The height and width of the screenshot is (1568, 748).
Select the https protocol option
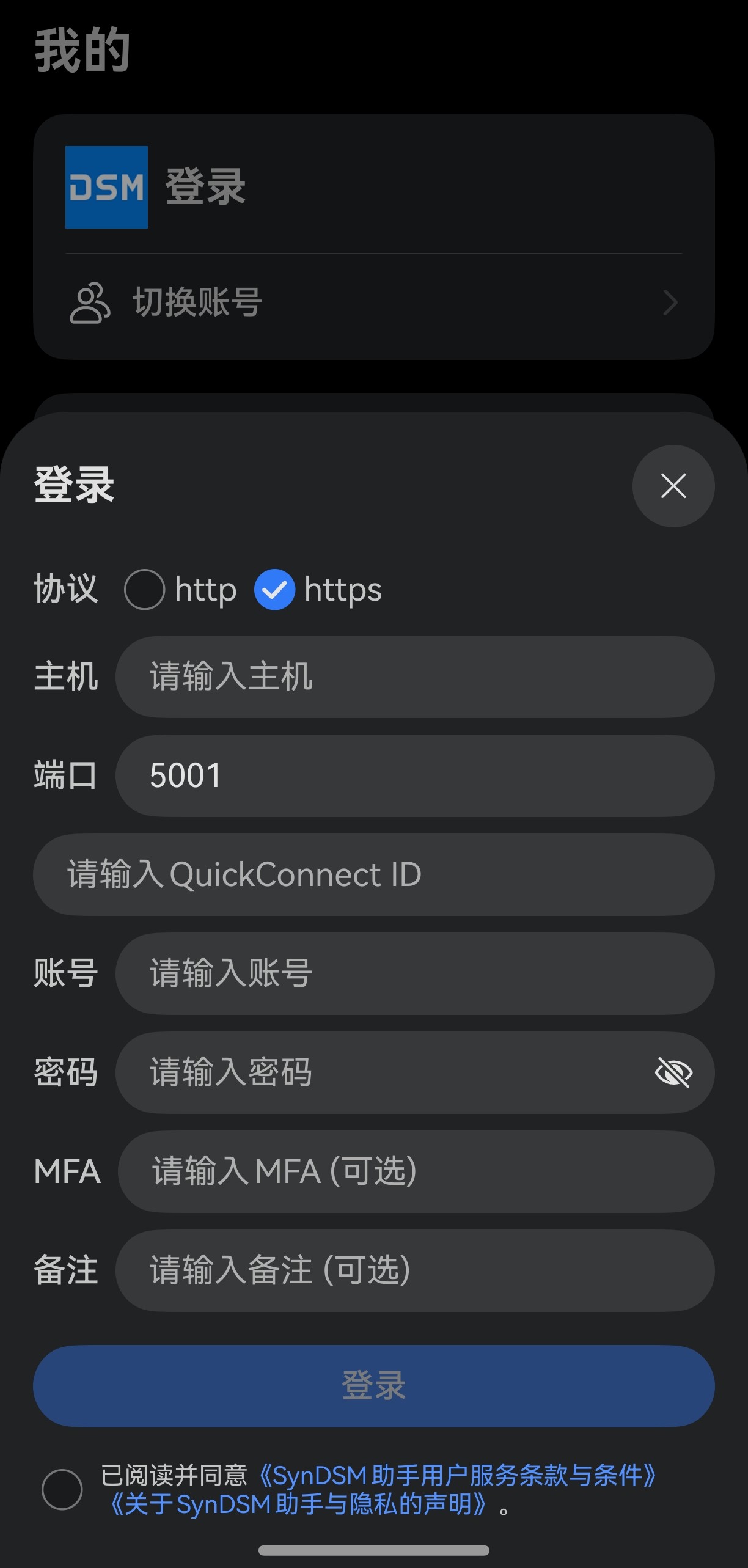click(x=275, y=590)
